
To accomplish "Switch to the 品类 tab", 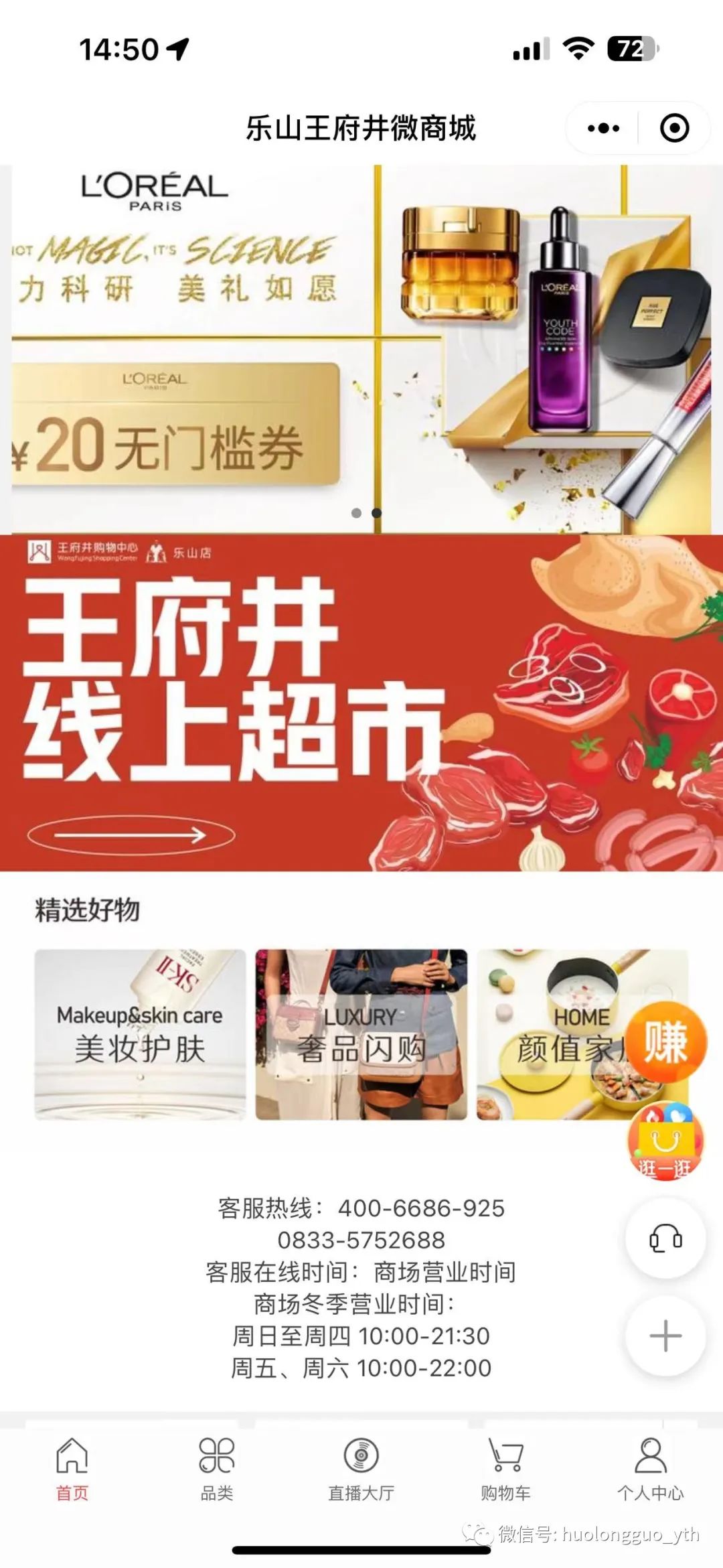I will click(x=217, y=1467).
